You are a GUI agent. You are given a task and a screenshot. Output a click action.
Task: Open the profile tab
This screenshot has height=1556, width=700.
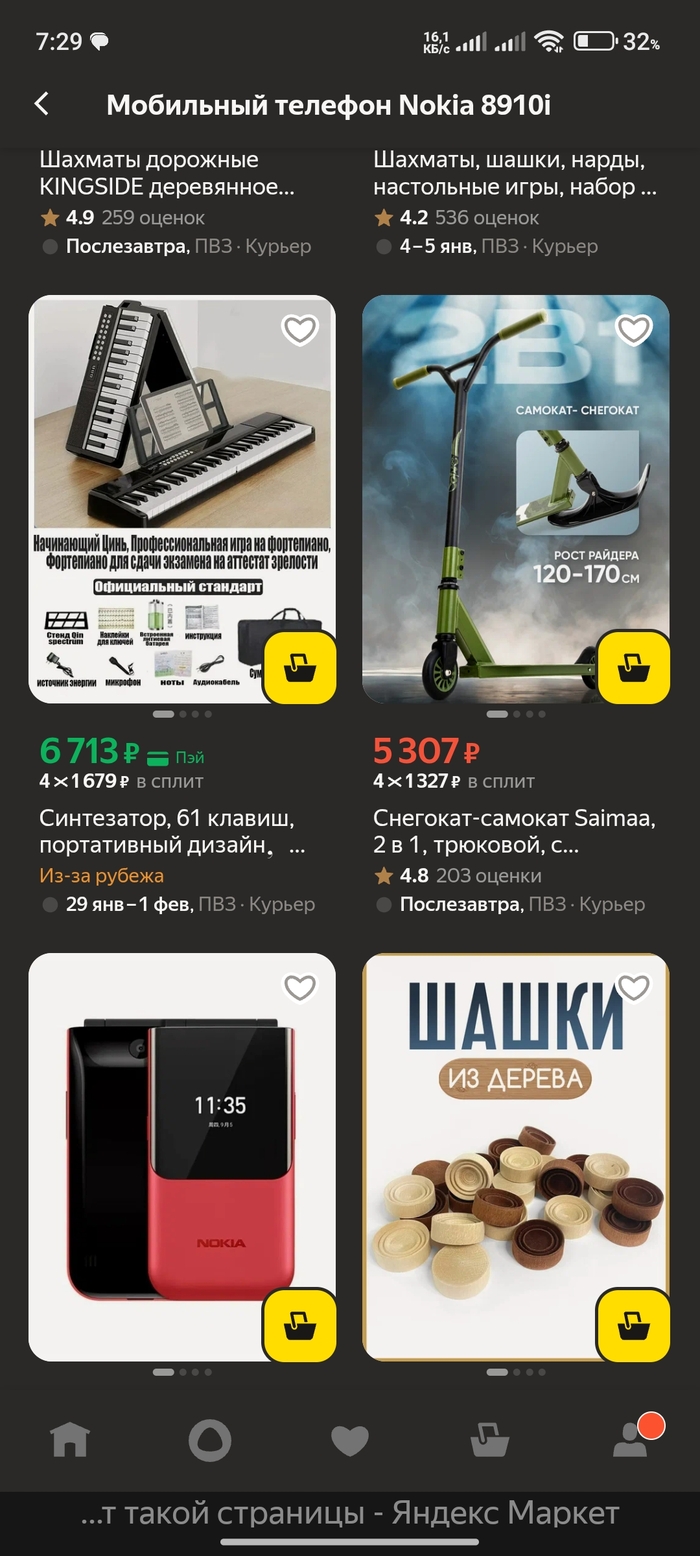[630, 1440]
